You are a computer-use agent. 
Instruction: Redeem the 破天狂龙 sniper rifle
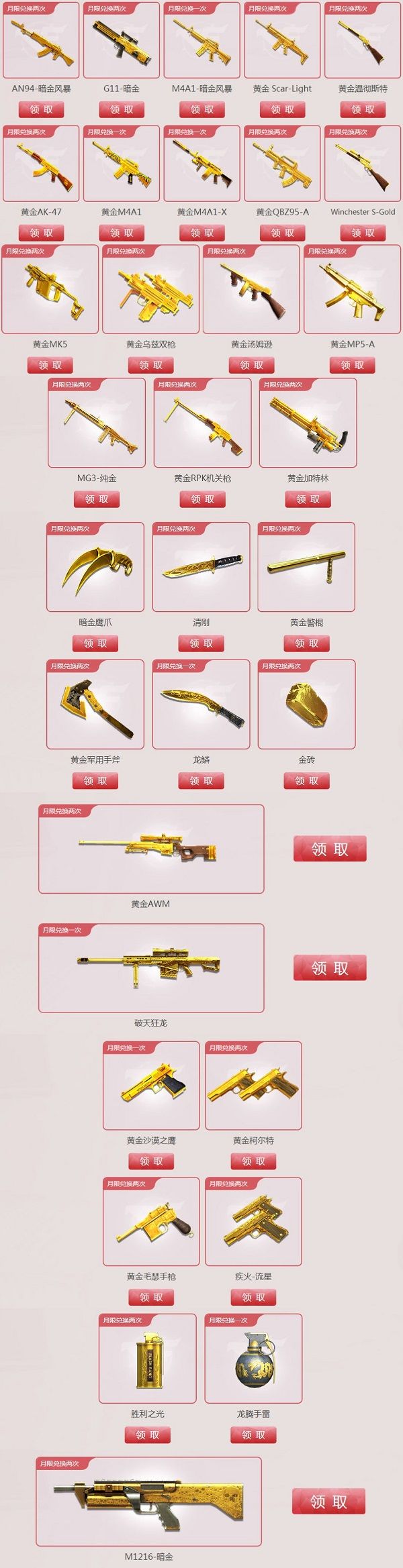click(330, 968)
